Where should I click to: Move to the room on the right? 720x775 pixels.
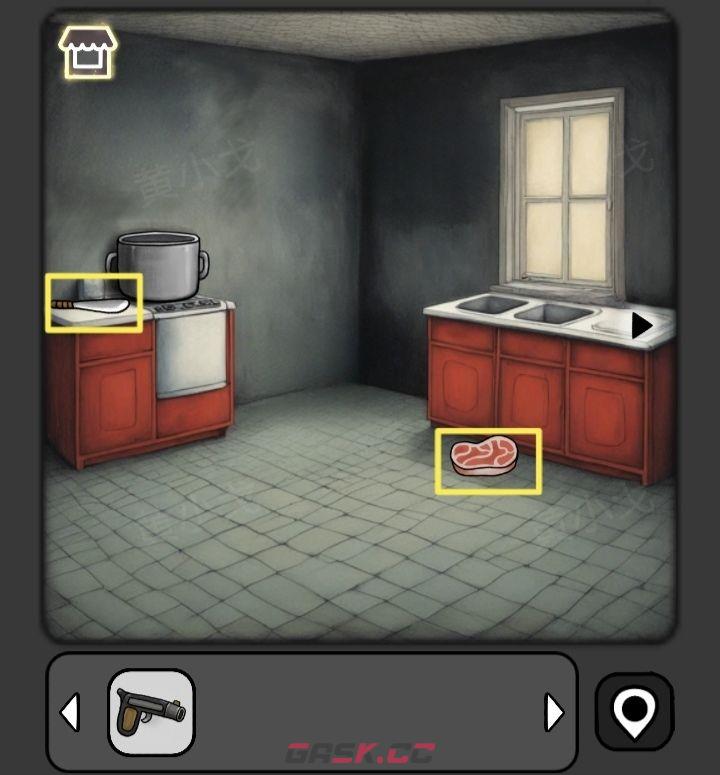tap(641, 325)
